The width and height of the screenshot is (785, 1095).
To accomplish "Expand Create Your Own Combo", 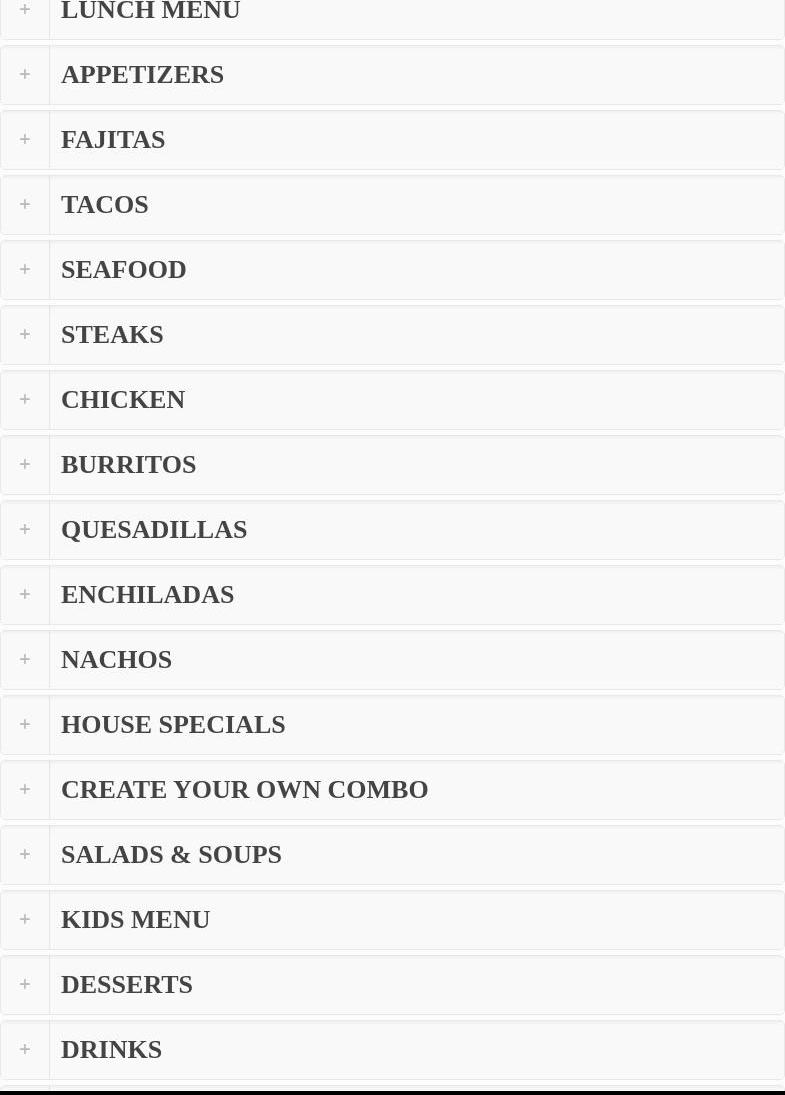I will tap(245, 790).
